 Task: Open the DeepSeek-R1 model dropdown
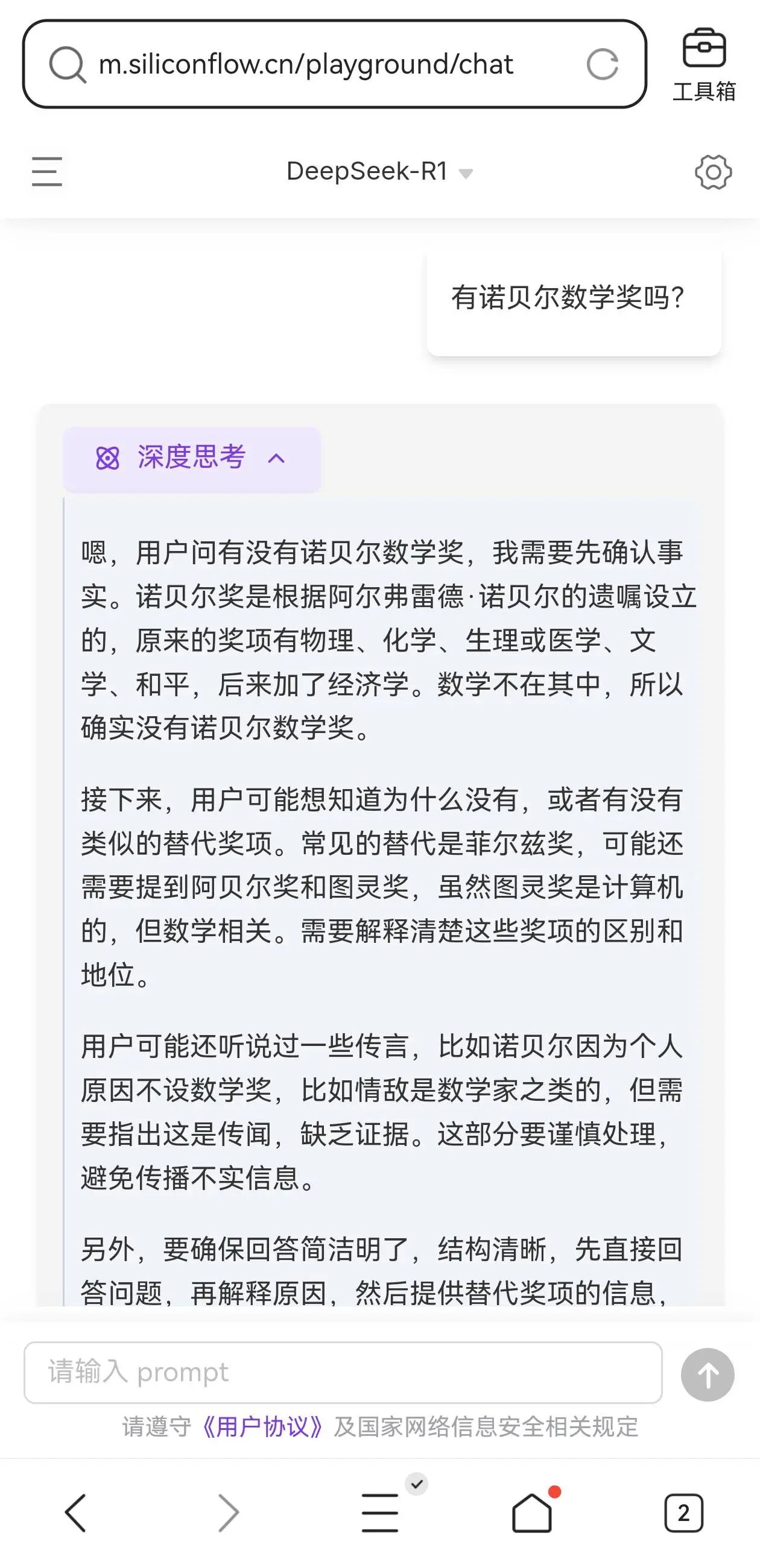pos(379,172)
